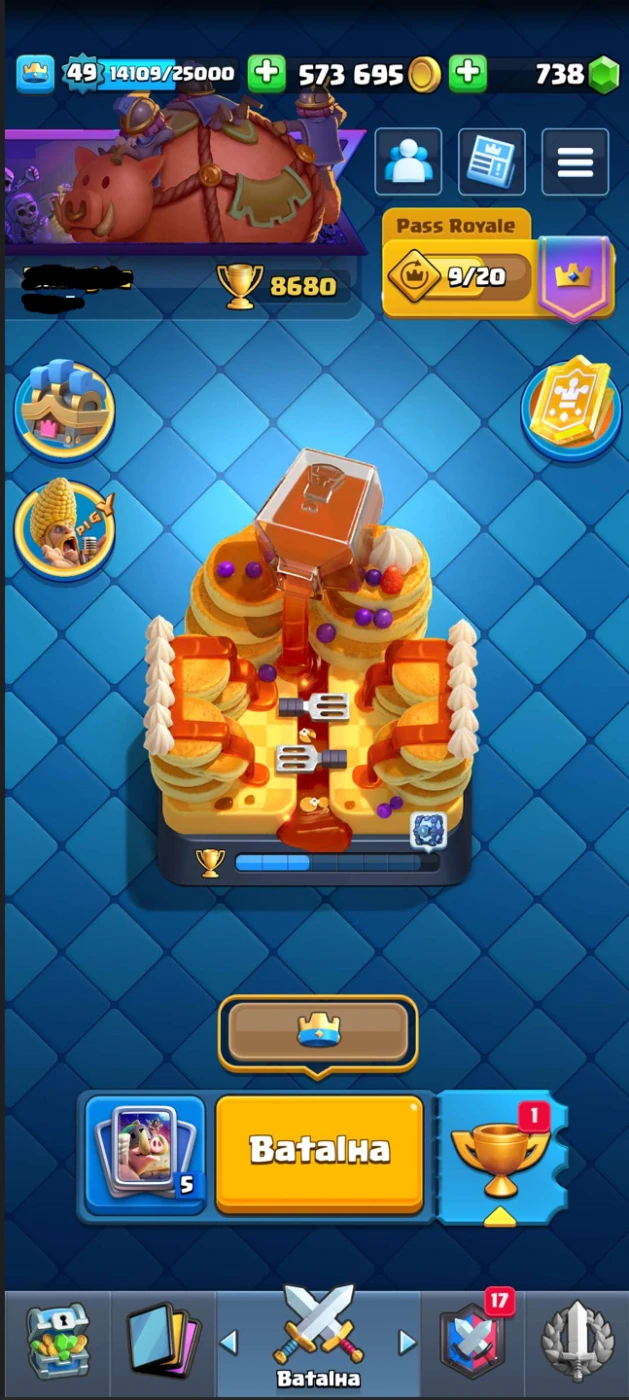Open the hamburger menu

coord(575,162)
